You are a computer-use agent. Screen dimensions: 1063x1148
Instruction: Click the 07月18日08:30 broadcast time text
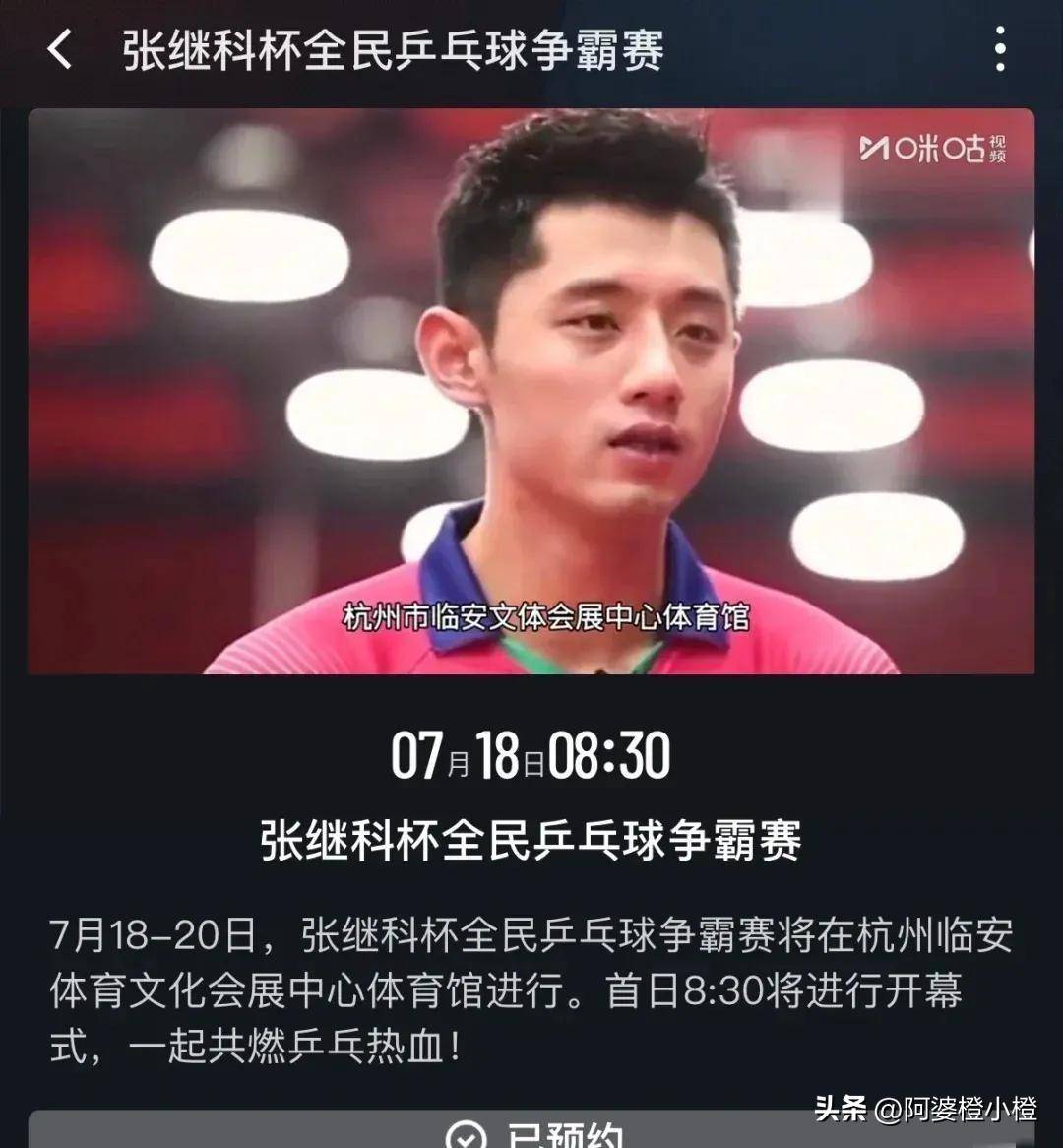(x=531, y=757)
